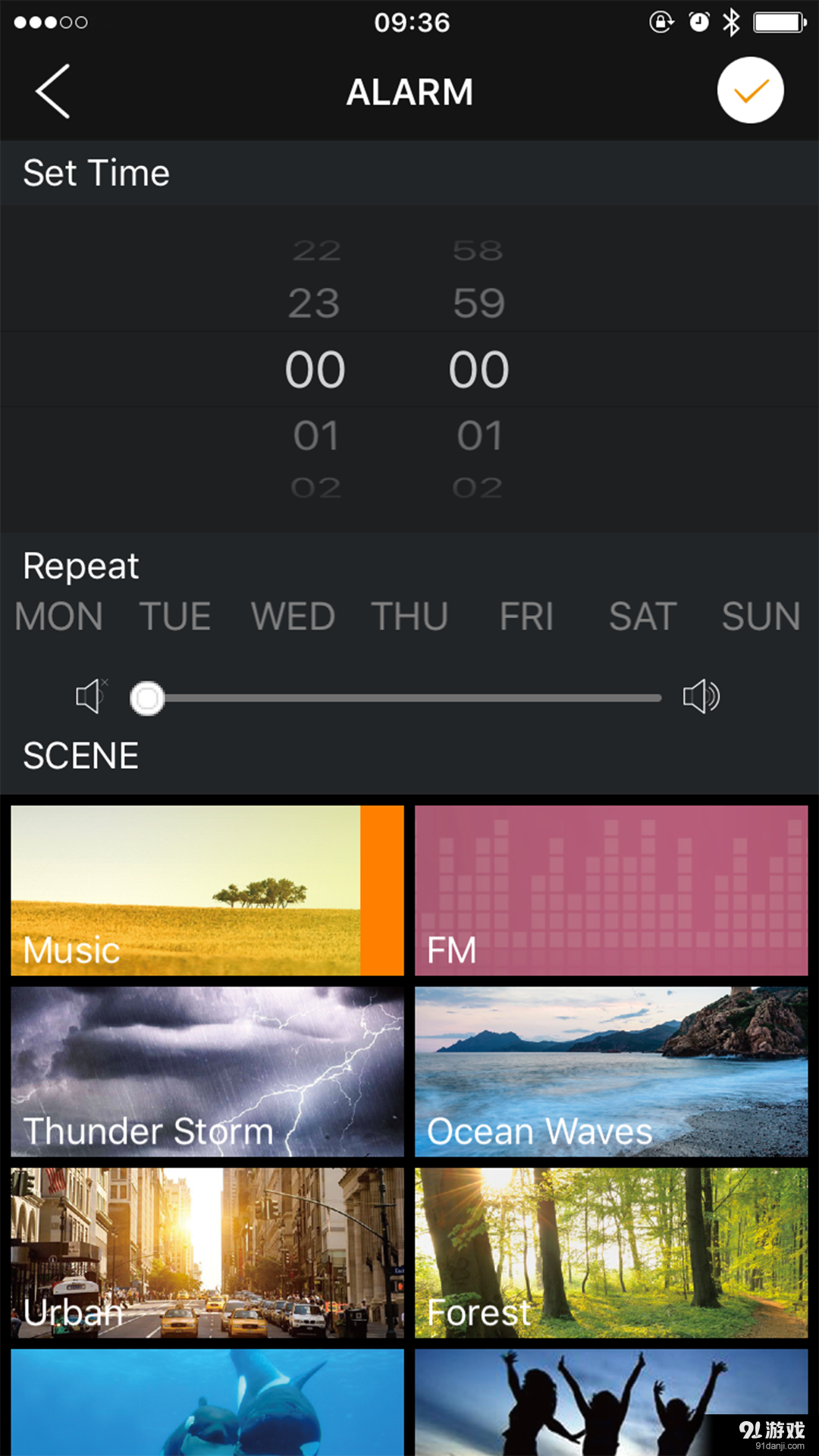The height and width of the screenshot is (1456, 819).
Task: Enable WED as a repeat day
Action: [x=292, y=617]
